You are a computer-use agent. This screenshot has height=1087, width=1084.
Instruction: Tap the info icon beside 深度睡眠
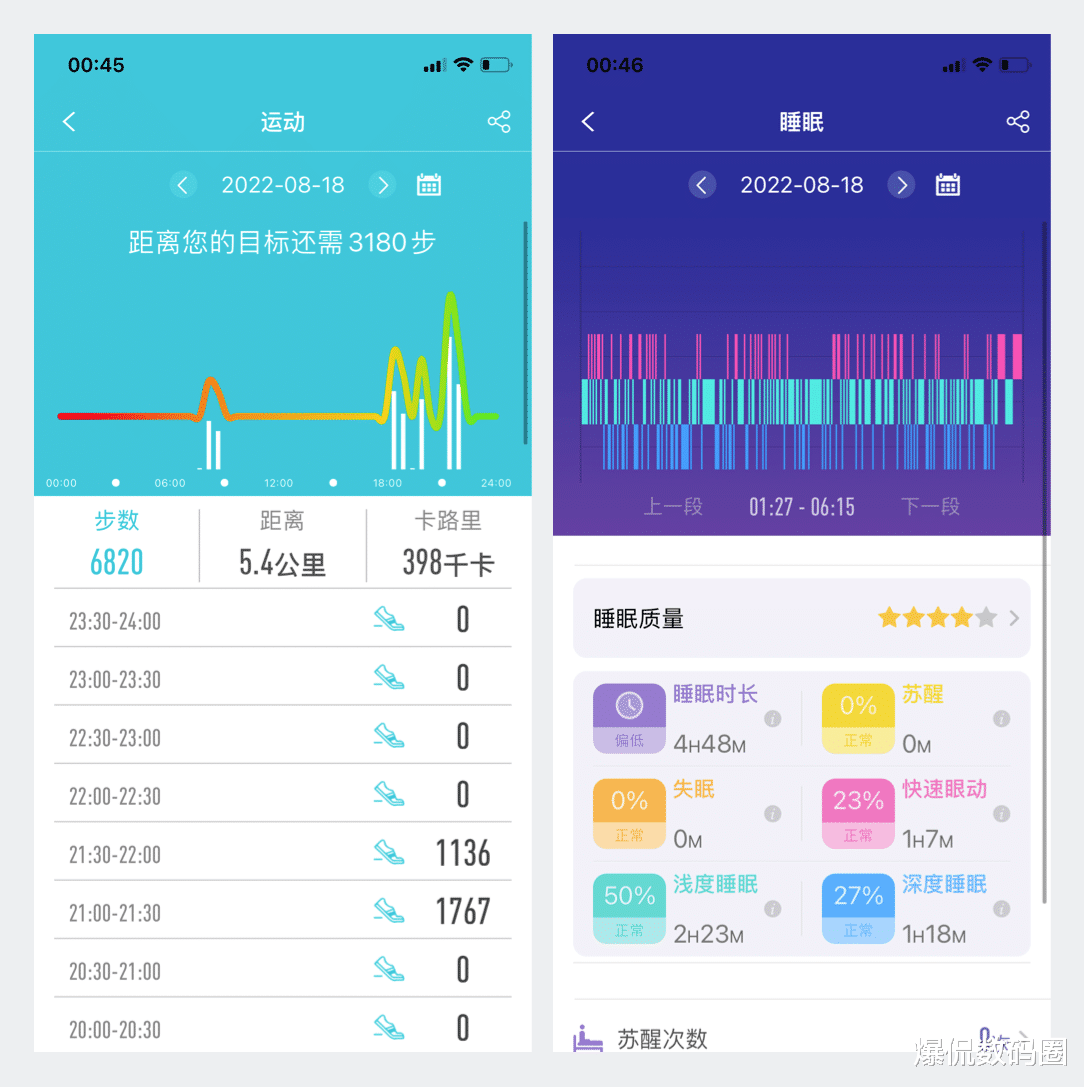[1001, 908]
